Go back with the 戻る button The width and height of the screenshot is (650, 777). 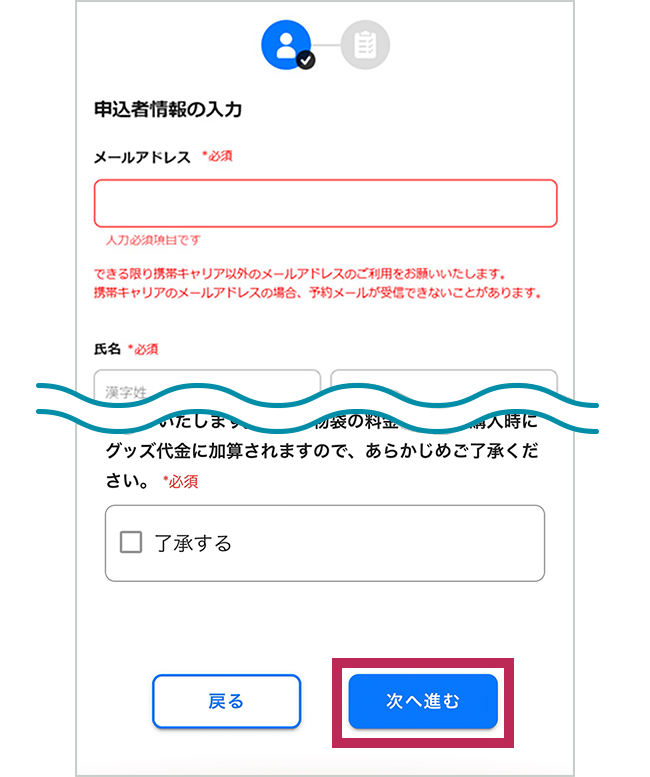coord(226,701)
